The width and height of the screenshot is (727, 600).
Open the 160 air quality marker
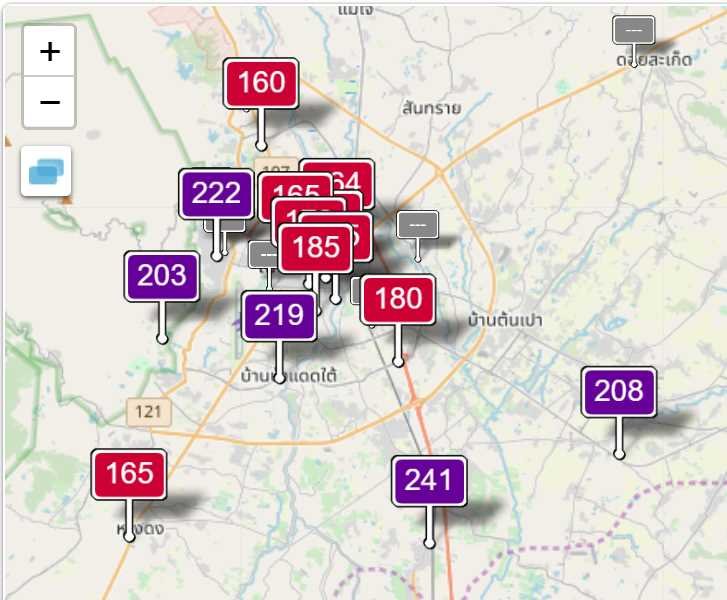(x=261, y=83)
